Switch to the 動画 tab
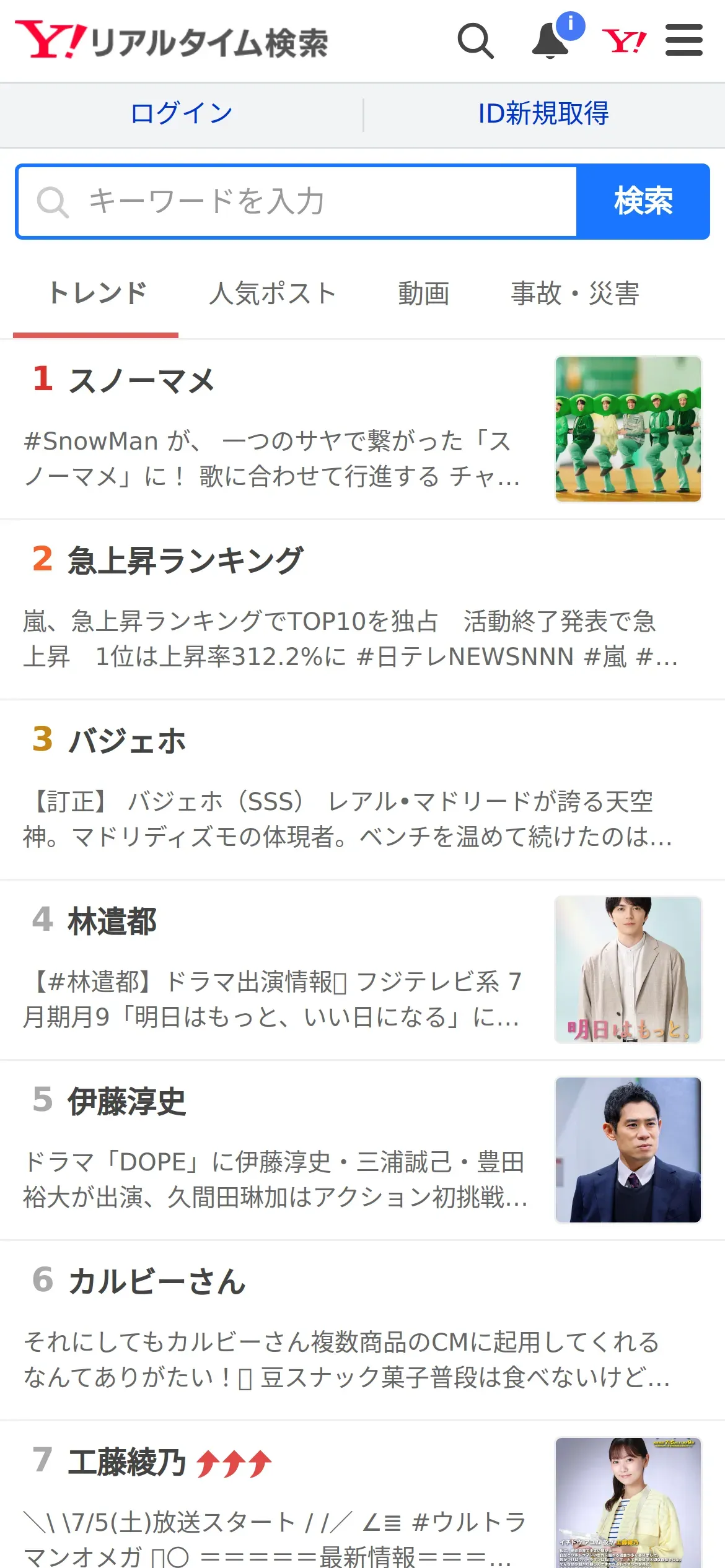 click(424, 294)
